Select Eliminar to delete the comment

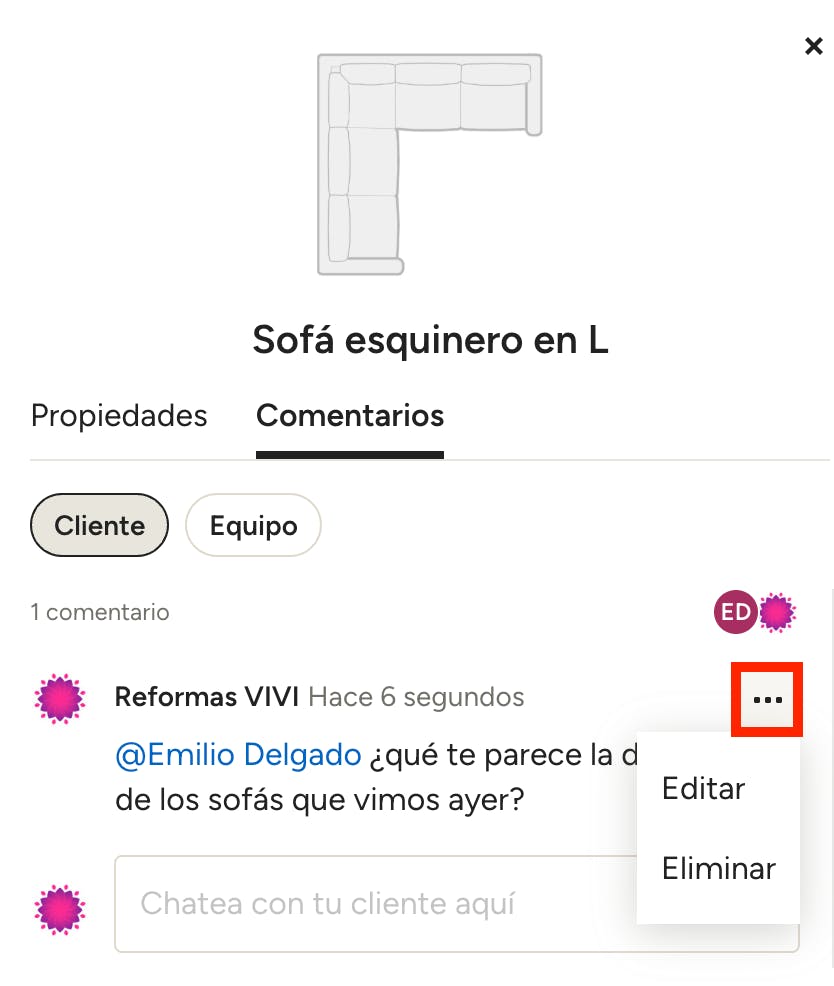pyautogui.click(x=718, y=868)
